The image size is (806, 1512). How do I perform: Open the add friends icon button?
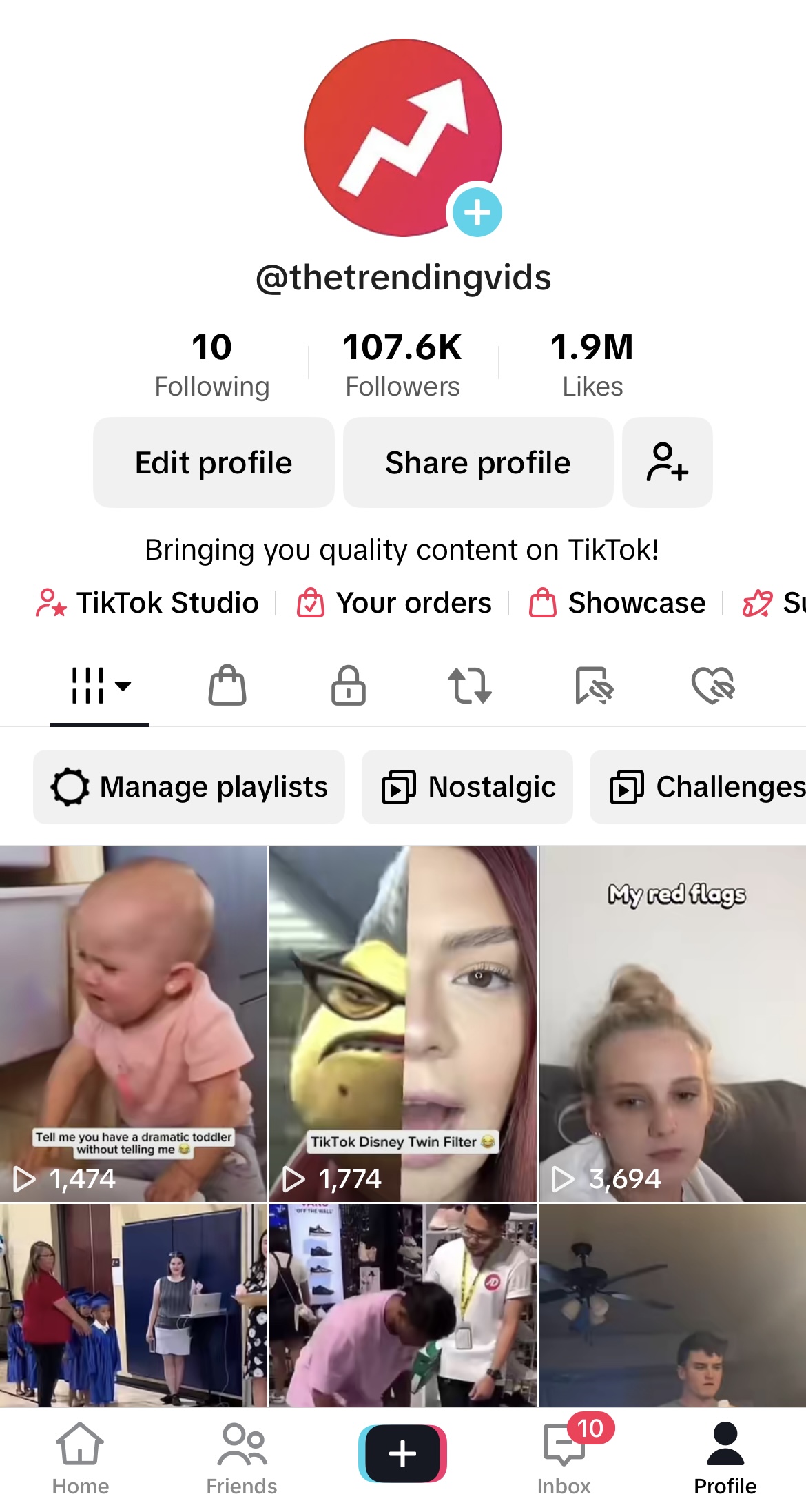[x=667, y=462]
